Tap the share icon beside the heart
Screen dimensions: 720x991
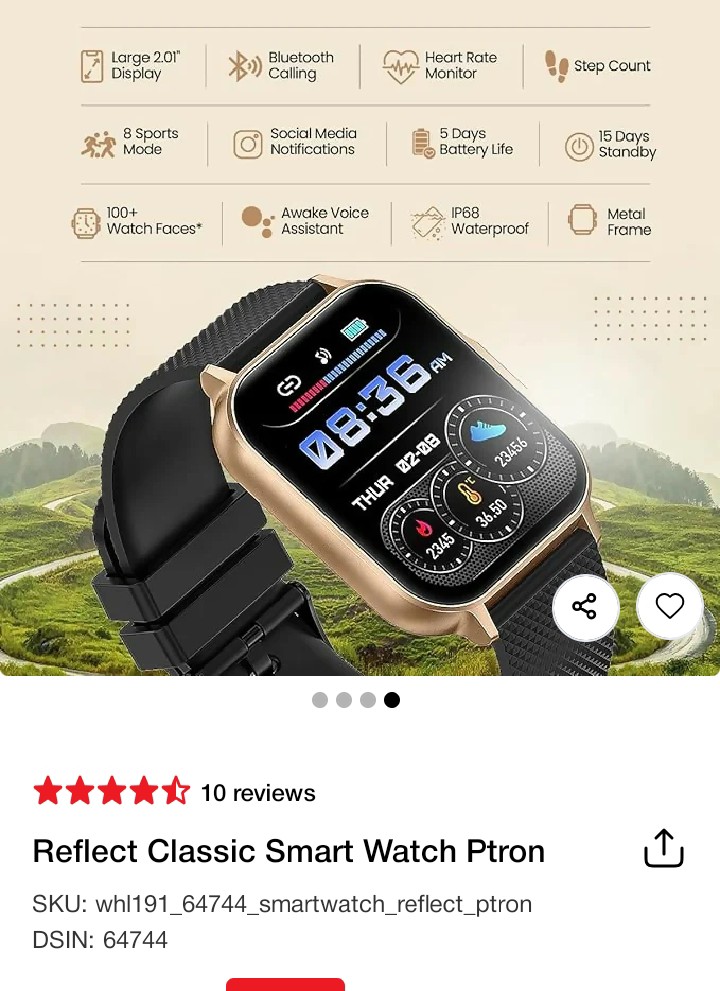click(x=585, y=607)
